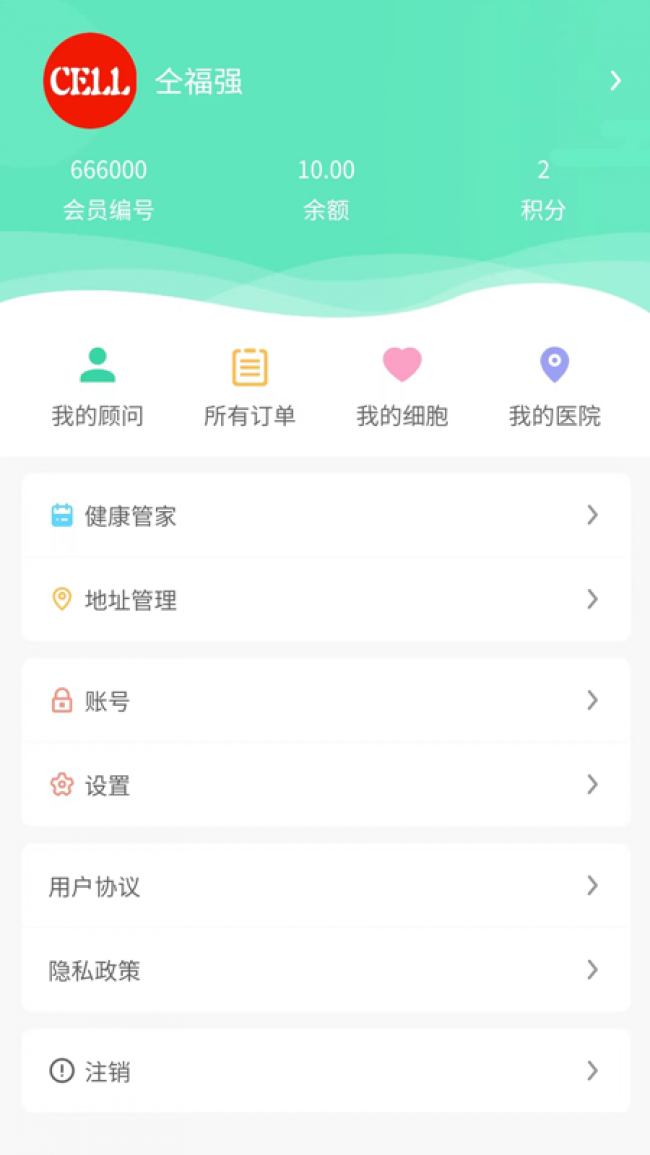Image resolution: width=650 pixels, height=1155 pixels.
Task: Open 我的细胞 section
Action: (402, 387)
